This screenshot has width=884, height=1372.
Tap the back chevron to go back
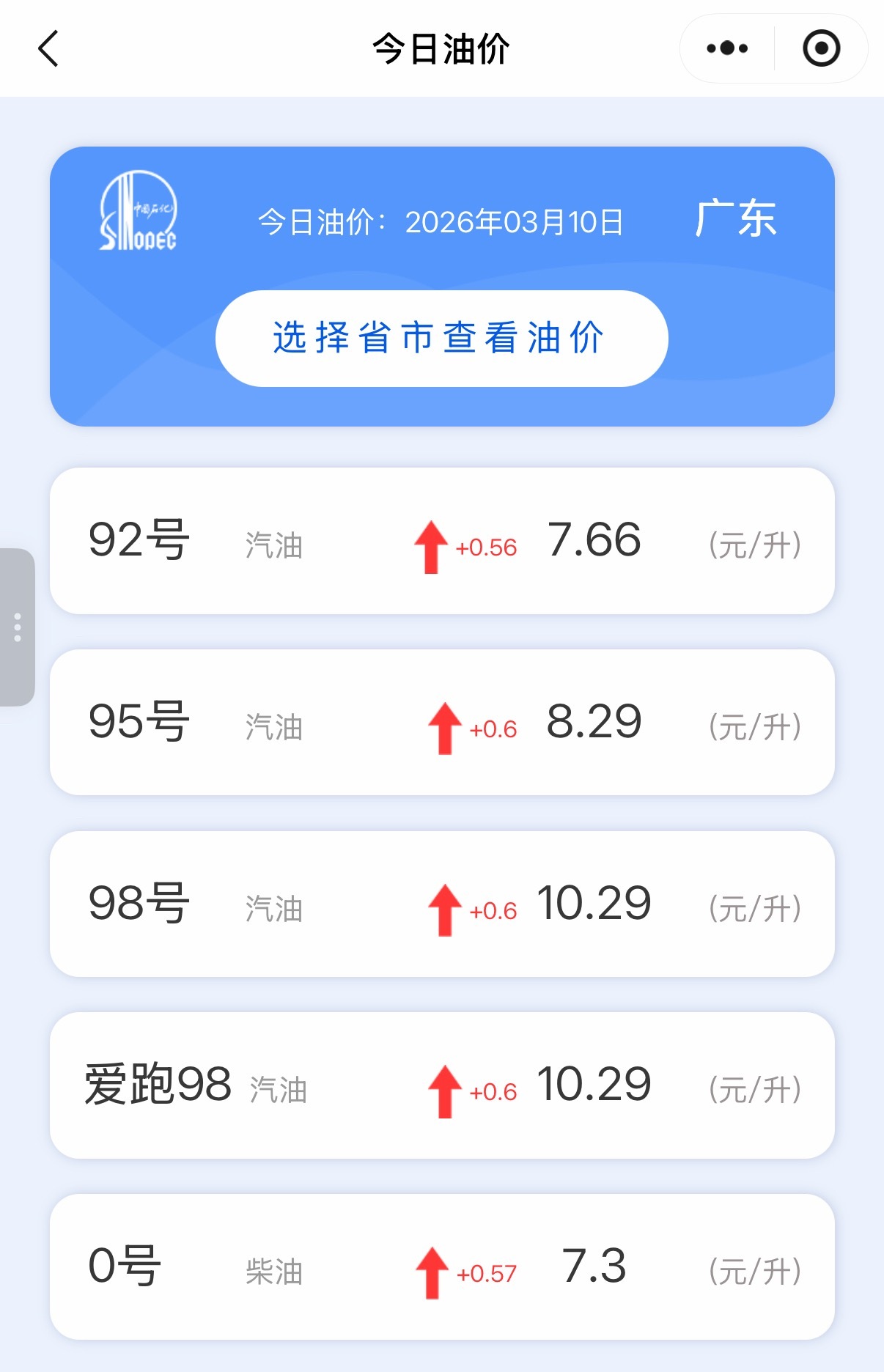click(47, 47)
